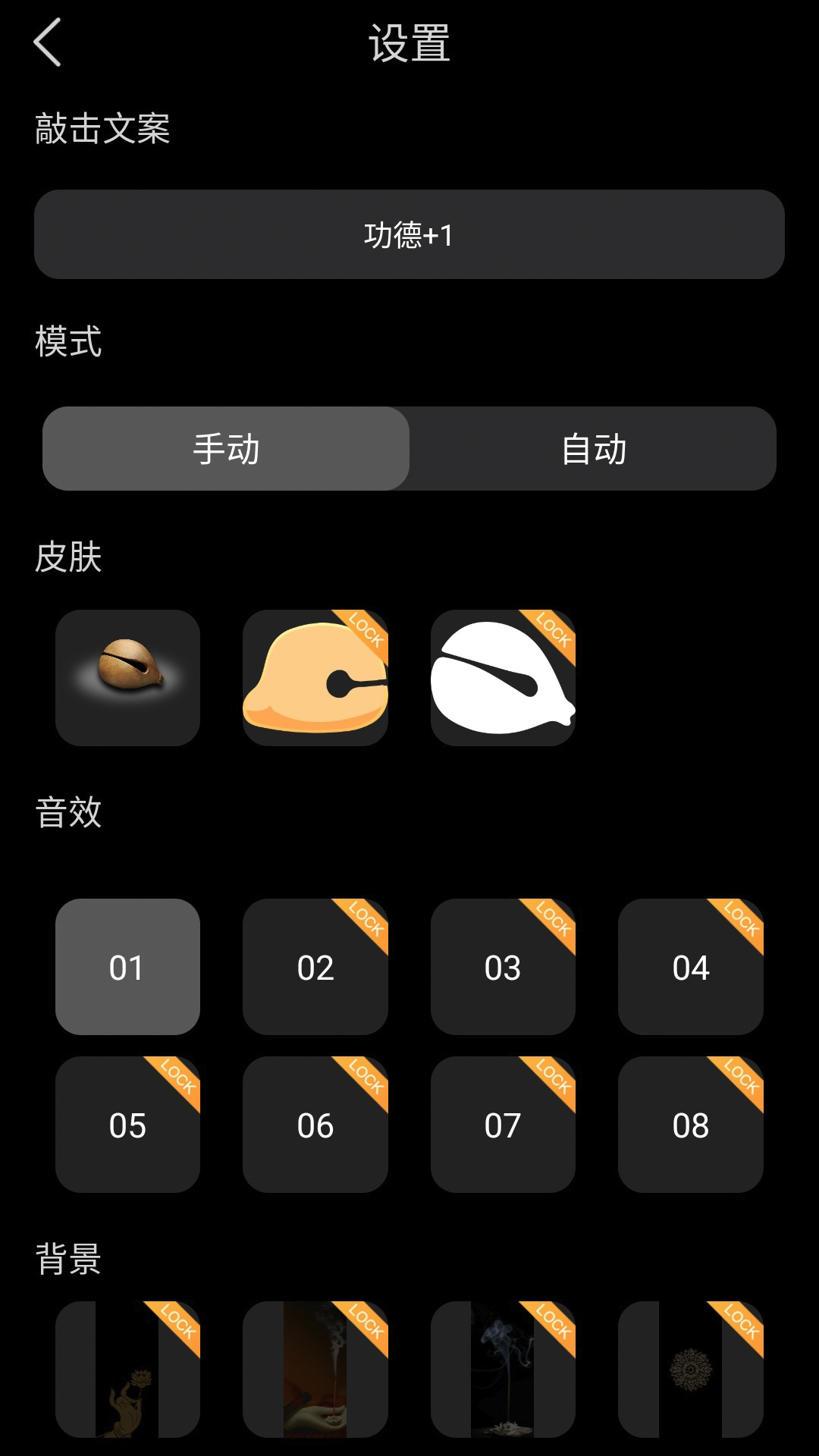Viewport: 819px width, 1456px height.
Task: Toggle the 03 sound effect selection
Action: [x=503, y=967]
